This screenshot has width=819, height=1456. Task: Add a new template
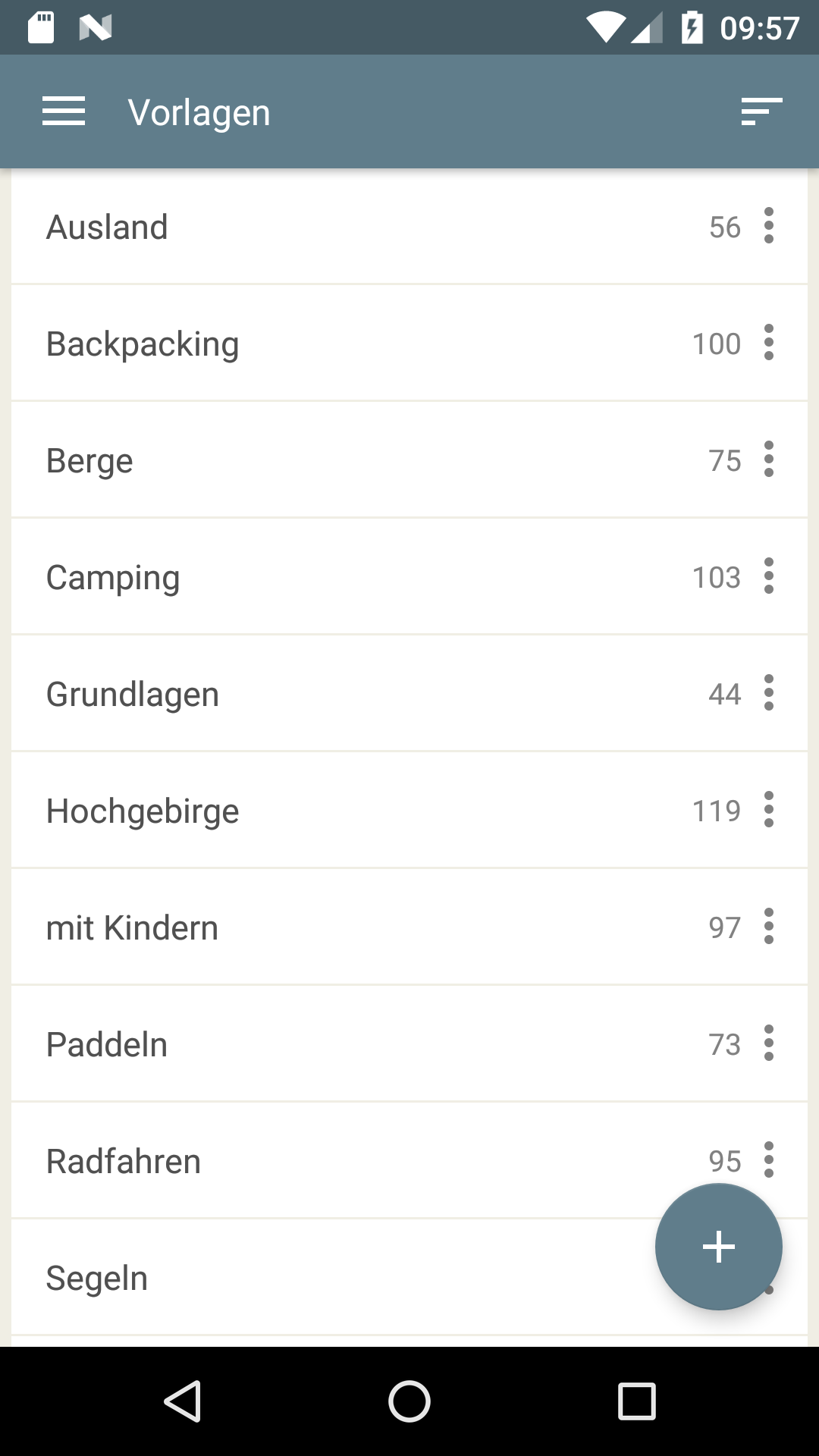(718, 1247)
